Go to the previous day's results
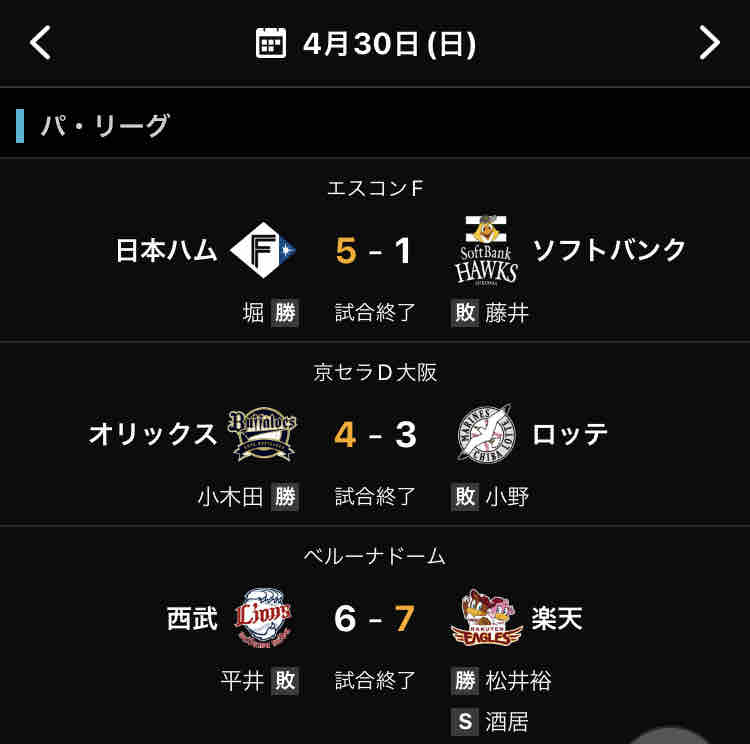This screenshot has width=750, height=744. (40, 43)
